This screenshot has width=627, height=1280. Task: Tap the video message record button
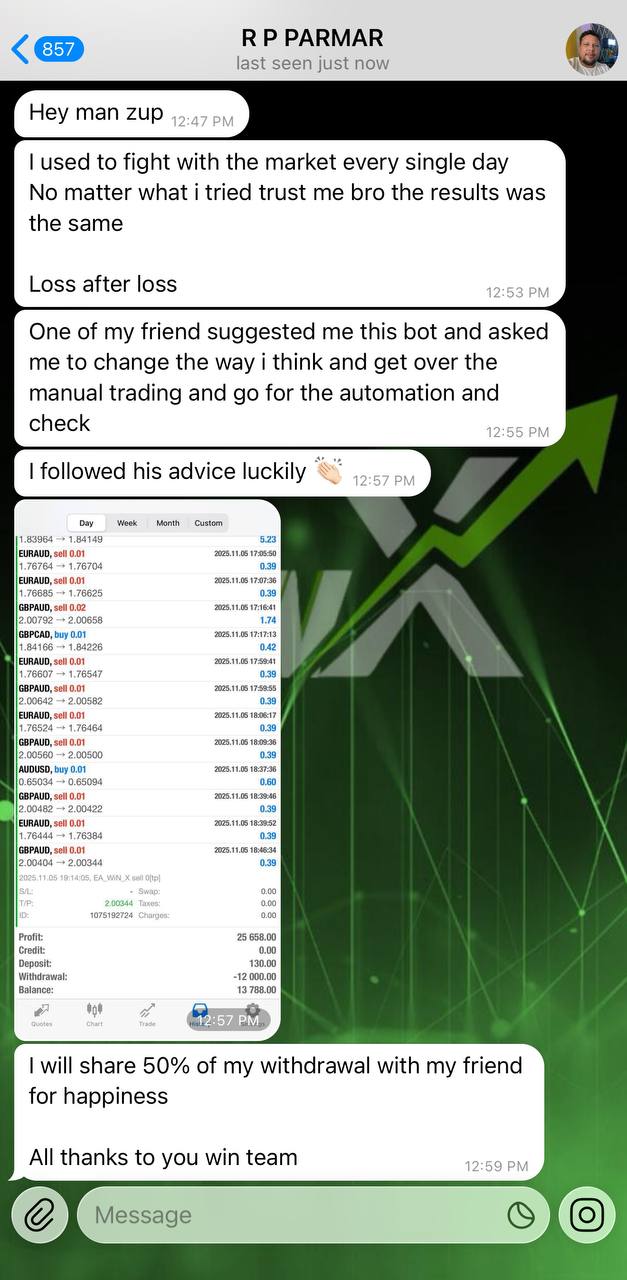click(587, 1215)
